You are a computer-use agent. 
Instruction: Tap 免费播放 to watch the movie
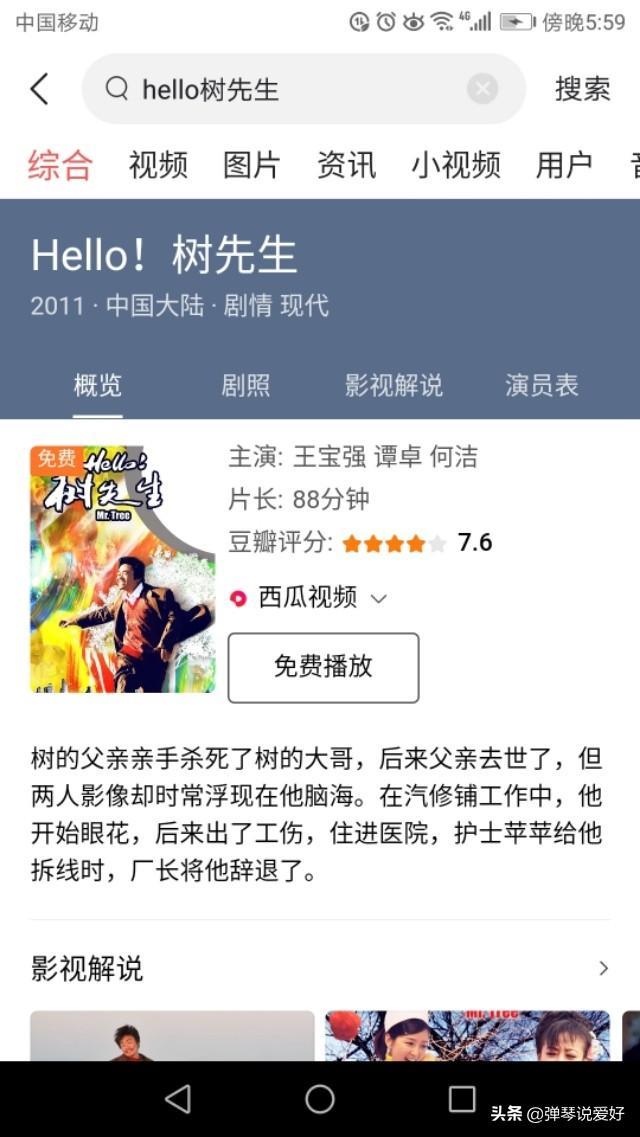[323, 667]
